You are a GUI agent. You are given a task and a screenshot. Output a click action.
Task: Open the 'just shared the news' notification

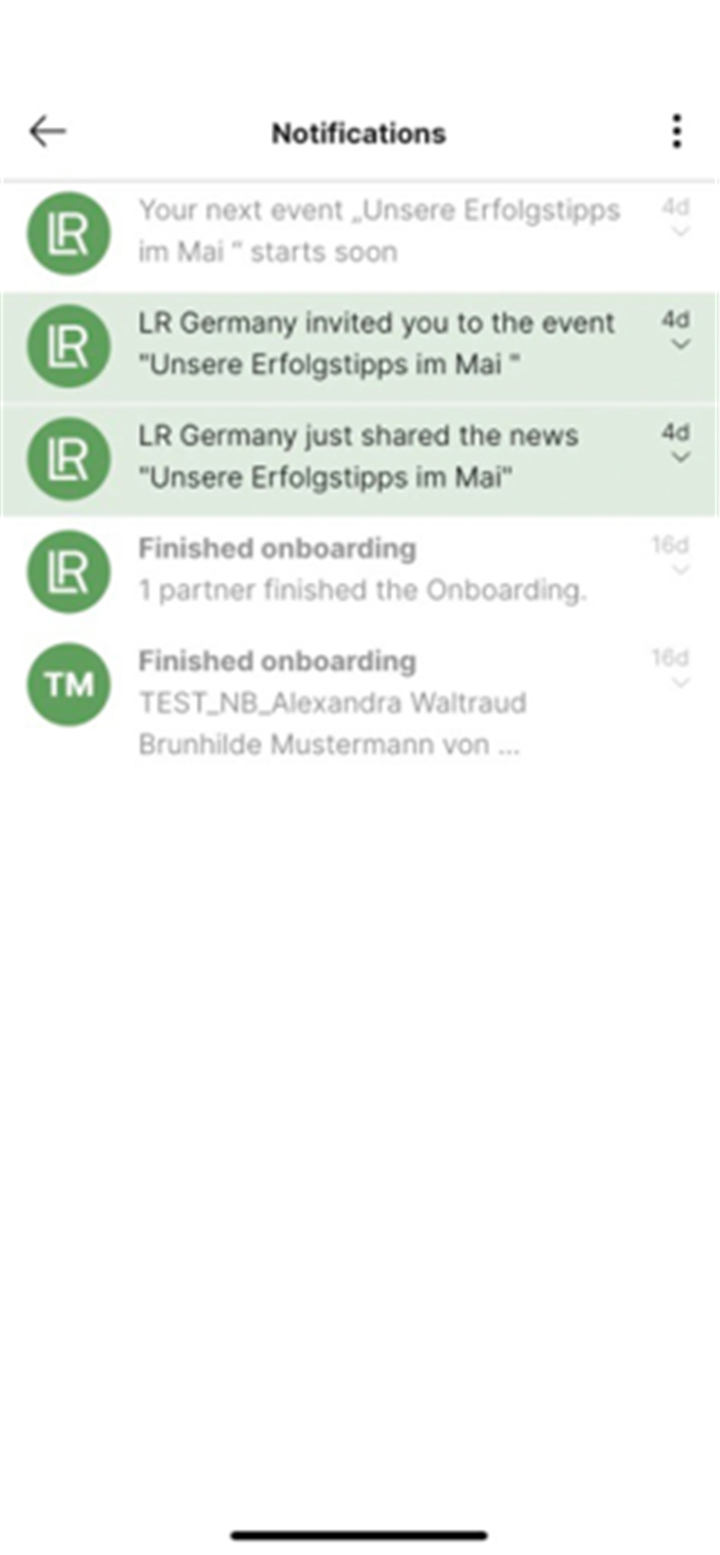(x=360, y=460)
